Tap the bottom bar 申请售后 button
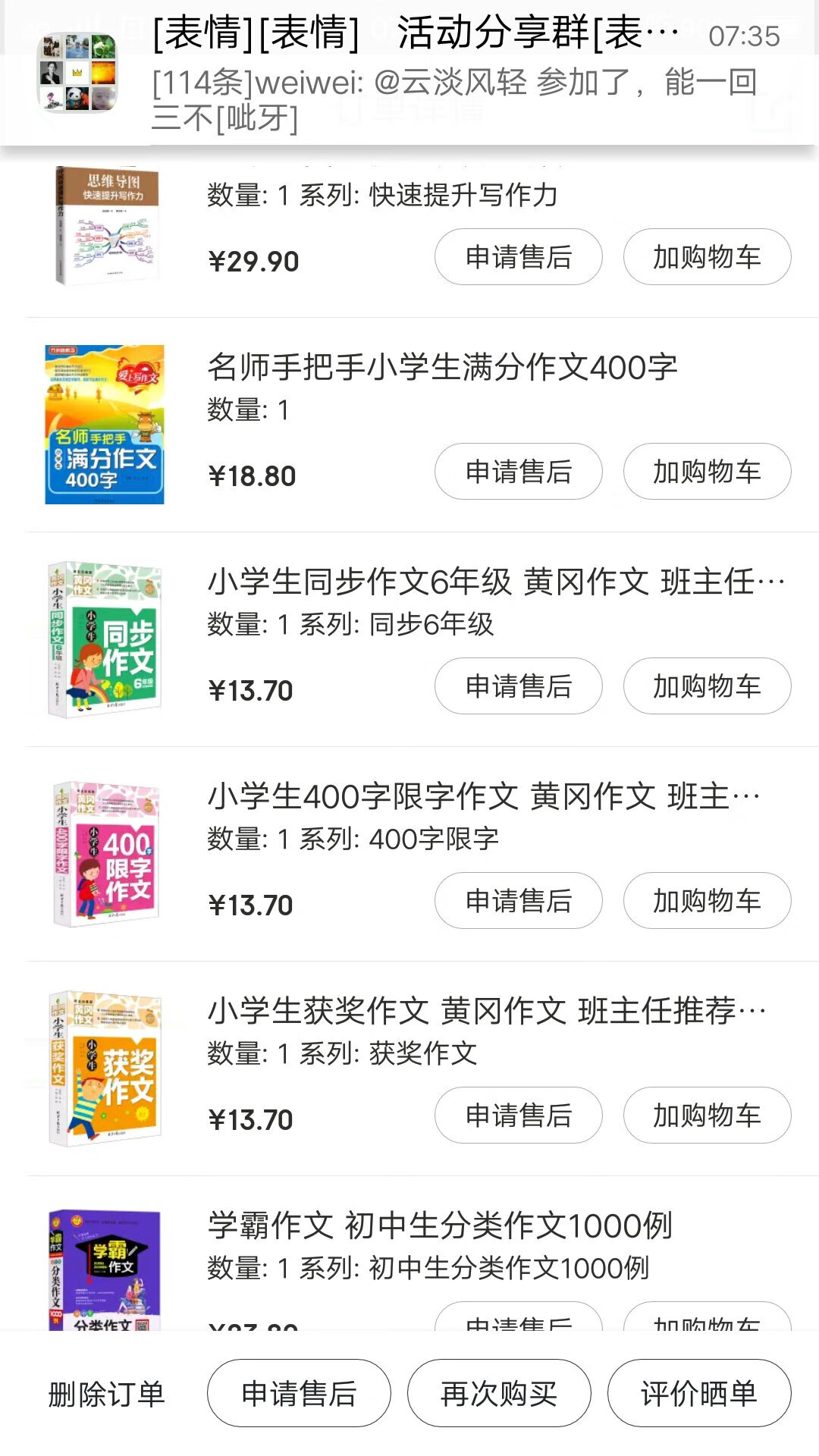The height and width of the screenshot is (1456, 819). pyautogui.click(x=299, y=1394)
